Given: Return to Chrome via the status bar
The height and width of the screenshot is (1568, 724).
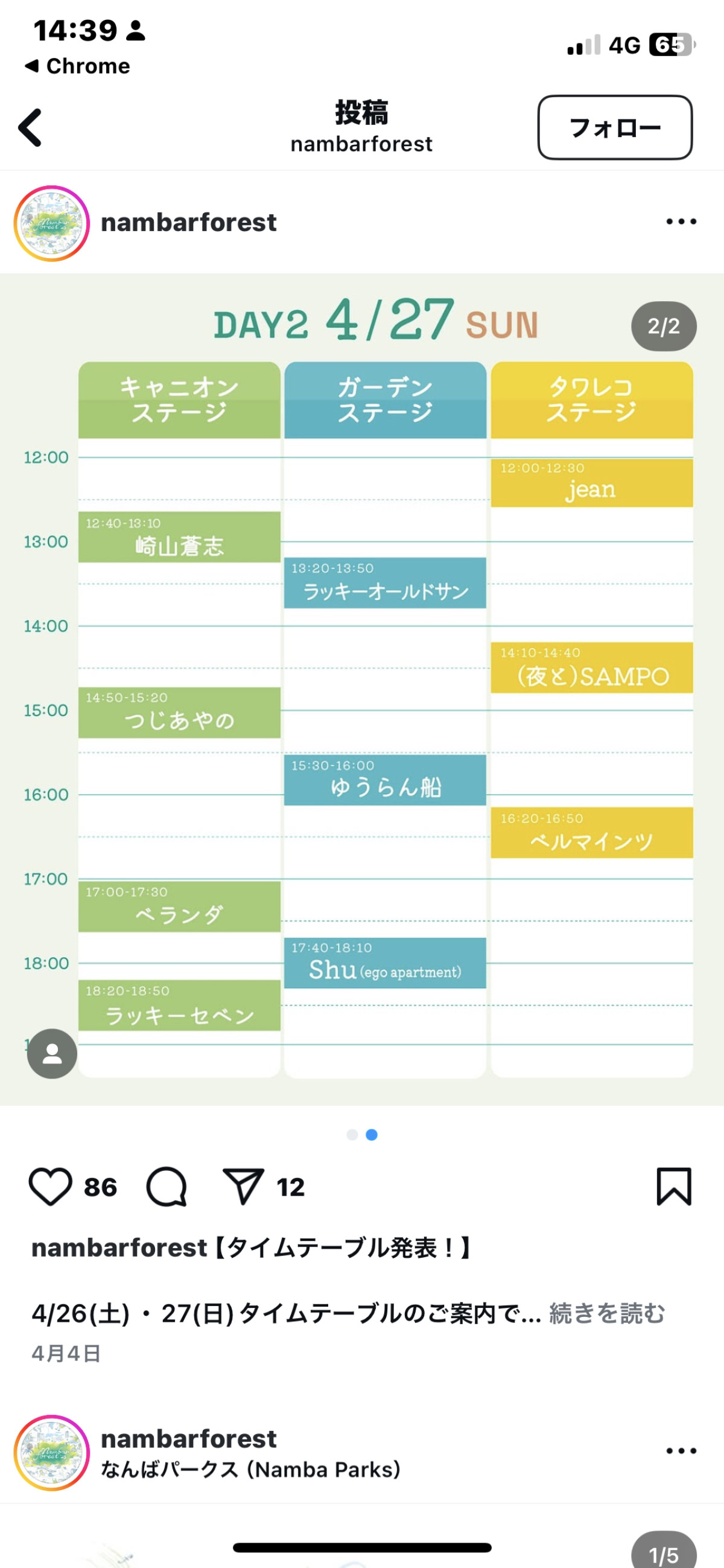Looking at the screenshot, I should pos(78,66).
